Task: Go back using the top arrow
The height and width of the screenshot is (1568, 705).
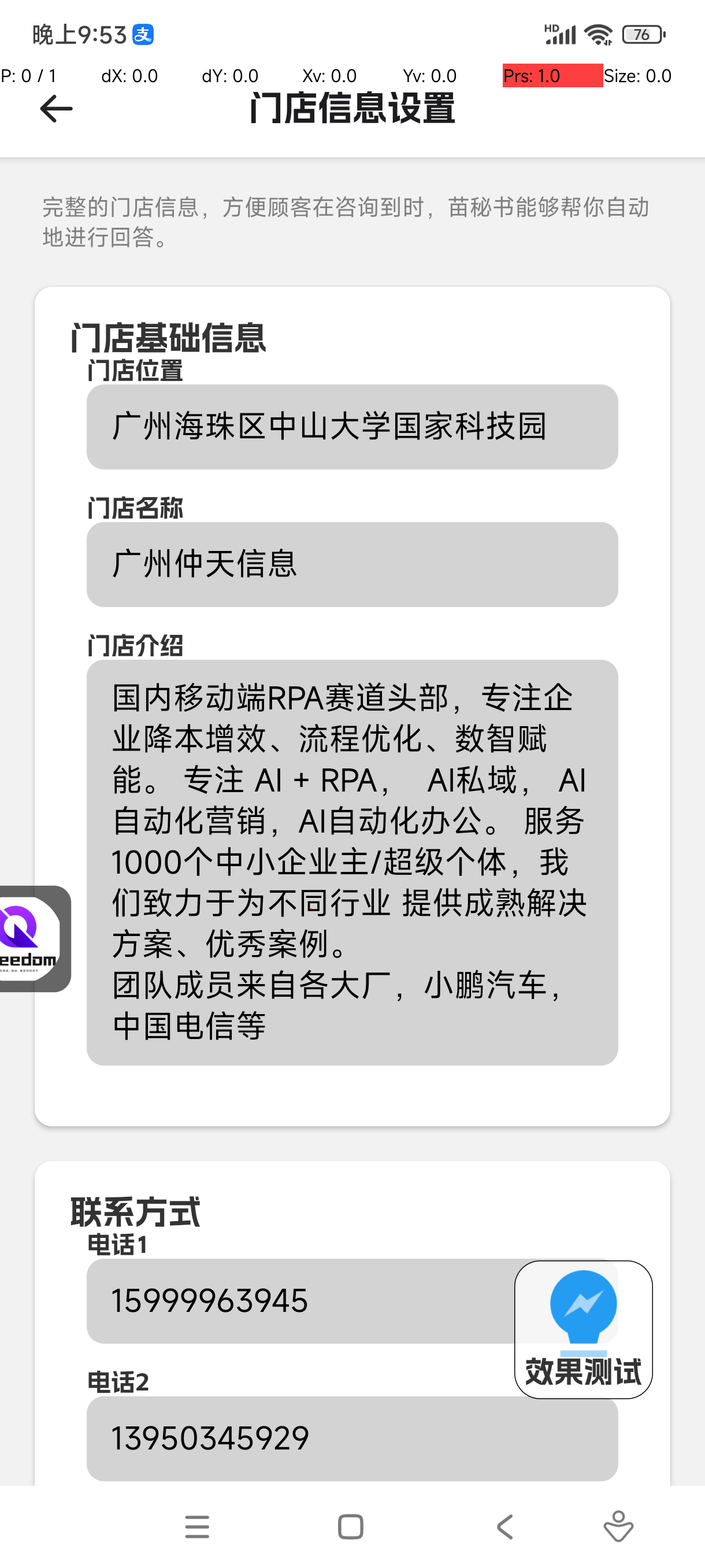Action: coord(56,109)
